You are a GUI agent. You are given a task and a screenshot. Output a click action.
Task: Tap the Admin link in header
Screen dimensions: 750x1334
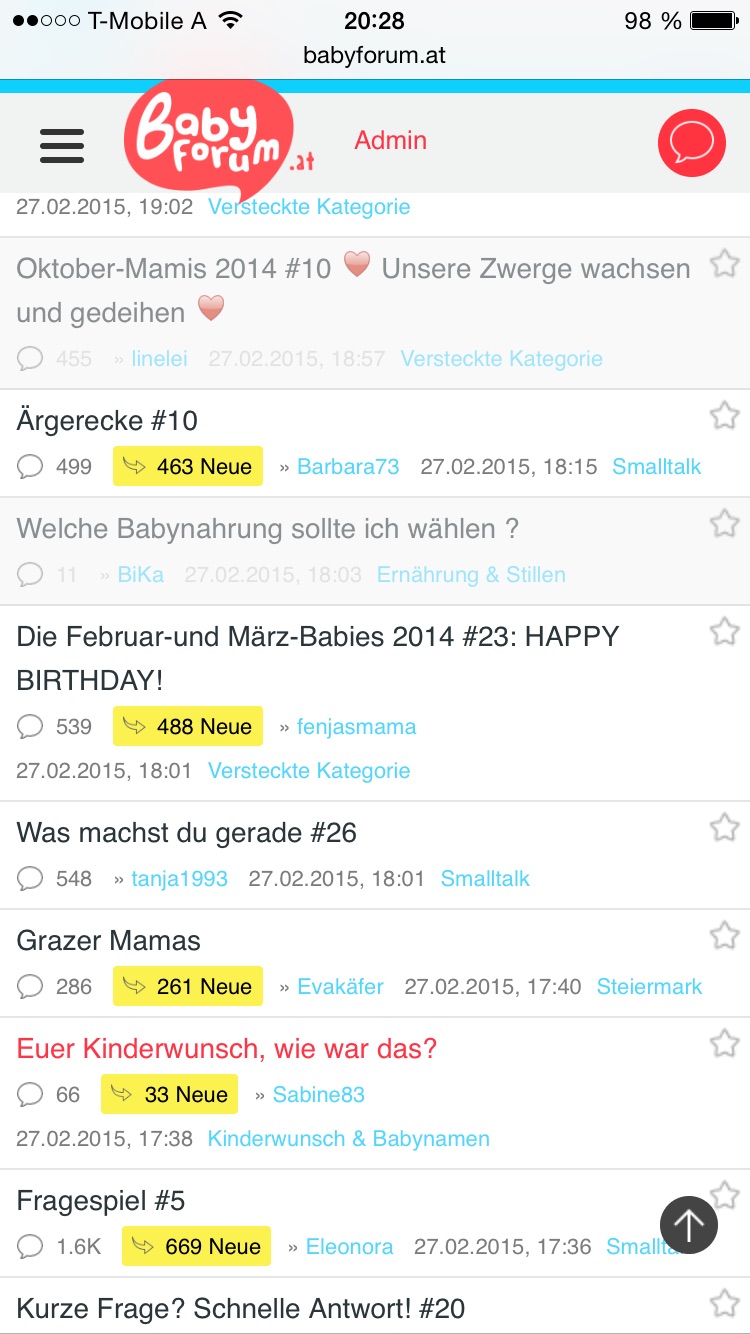pos(391,140)
